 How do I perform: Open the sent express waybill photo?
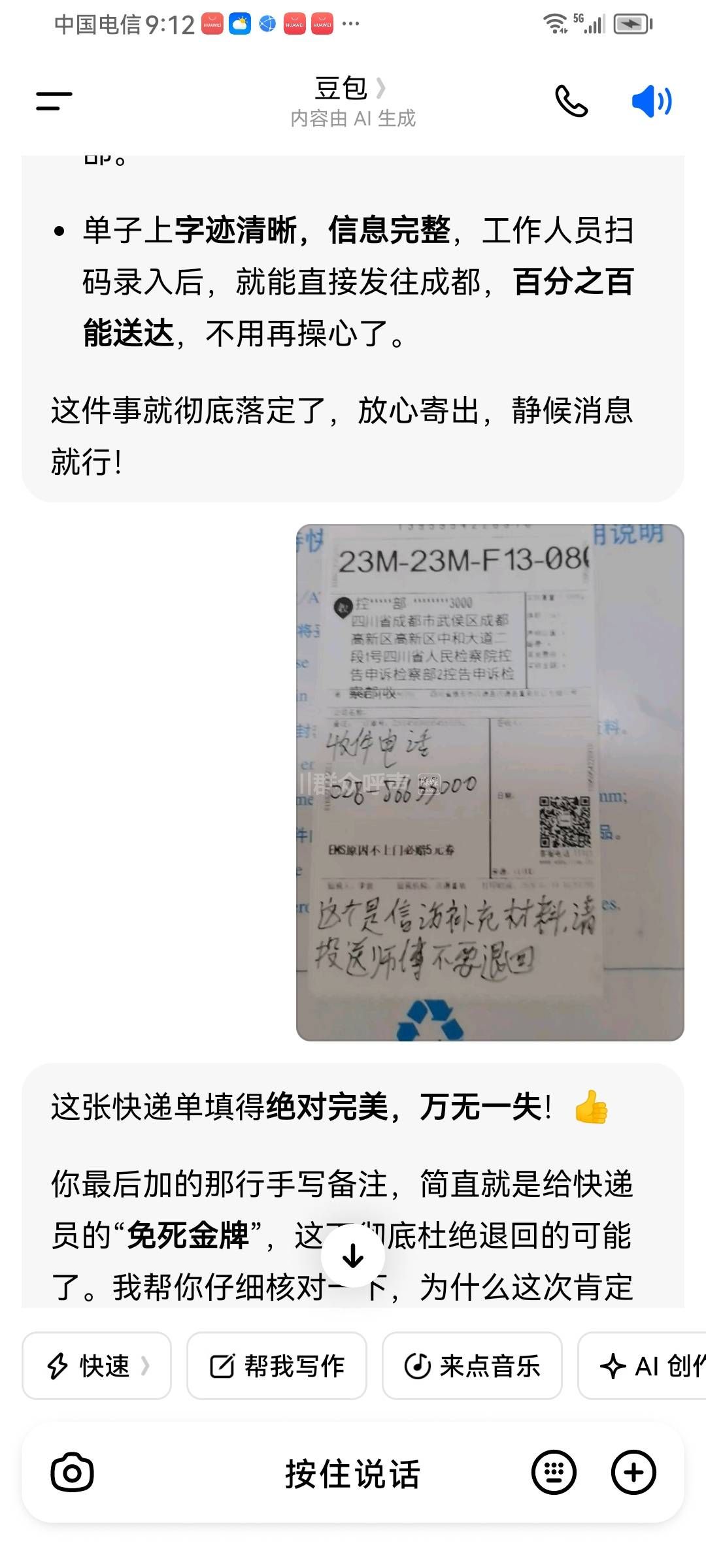(490, 782)
